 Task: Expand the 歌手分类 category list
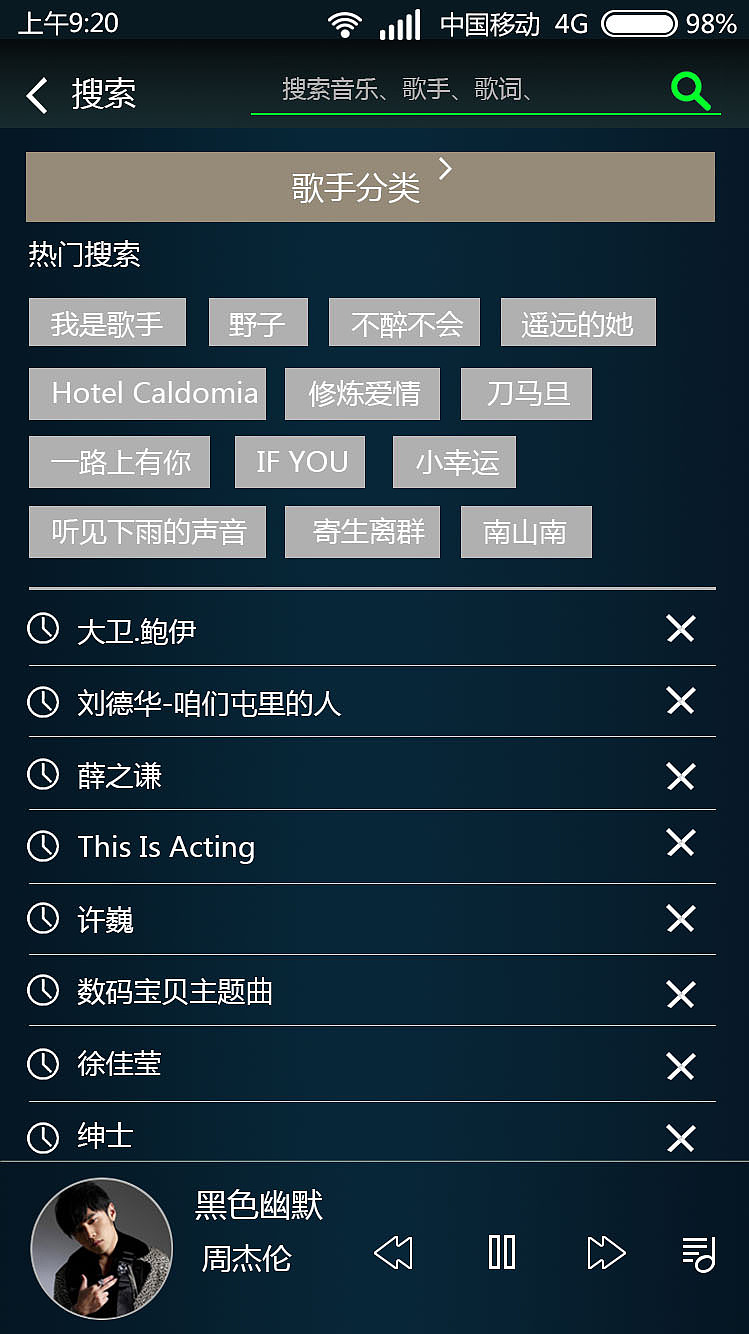click(x=370, y=187)
